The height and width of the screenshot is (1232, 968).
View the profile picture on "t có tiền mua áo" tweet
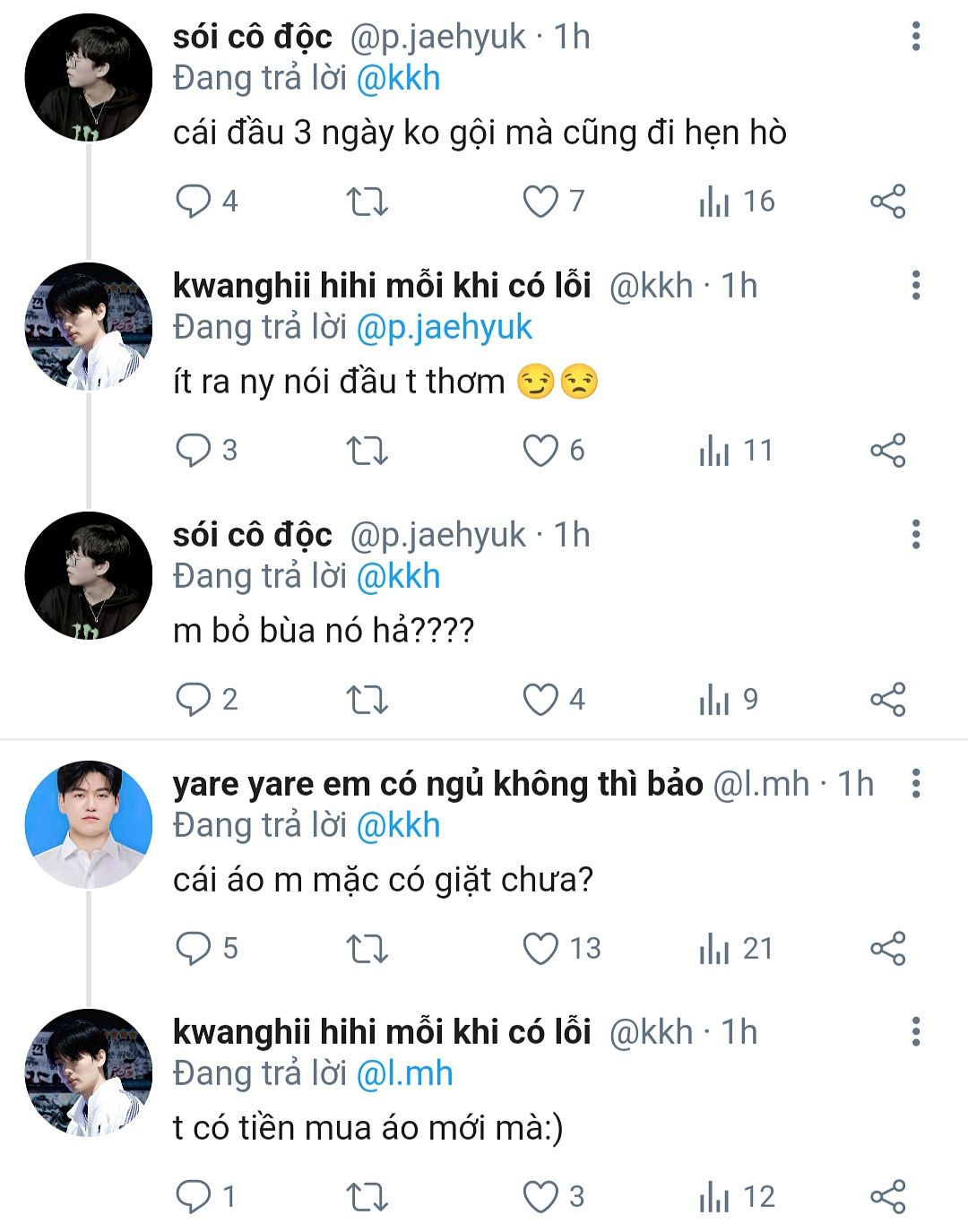[88, 1073]
